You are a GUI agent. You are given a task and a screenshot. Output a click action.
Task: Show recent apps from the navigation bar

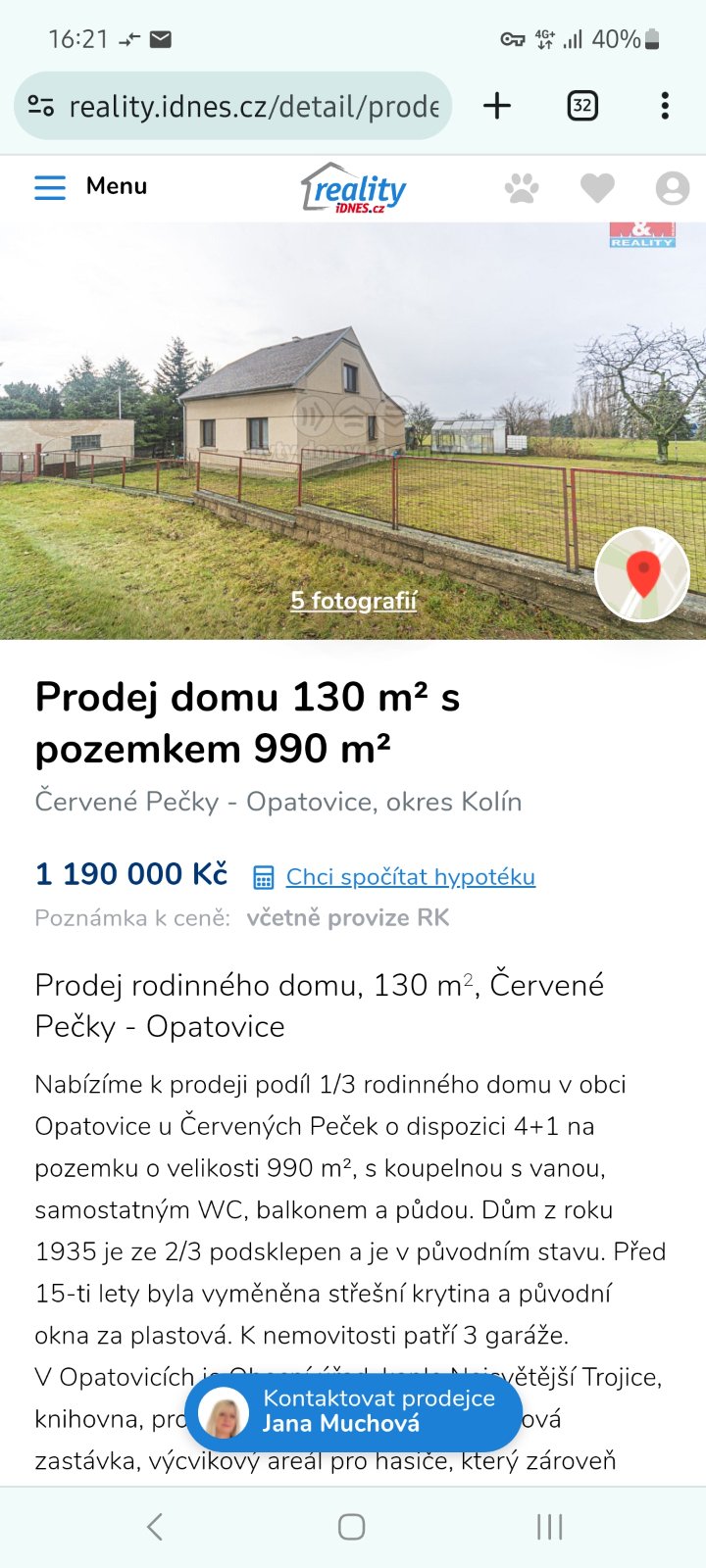549,1526
